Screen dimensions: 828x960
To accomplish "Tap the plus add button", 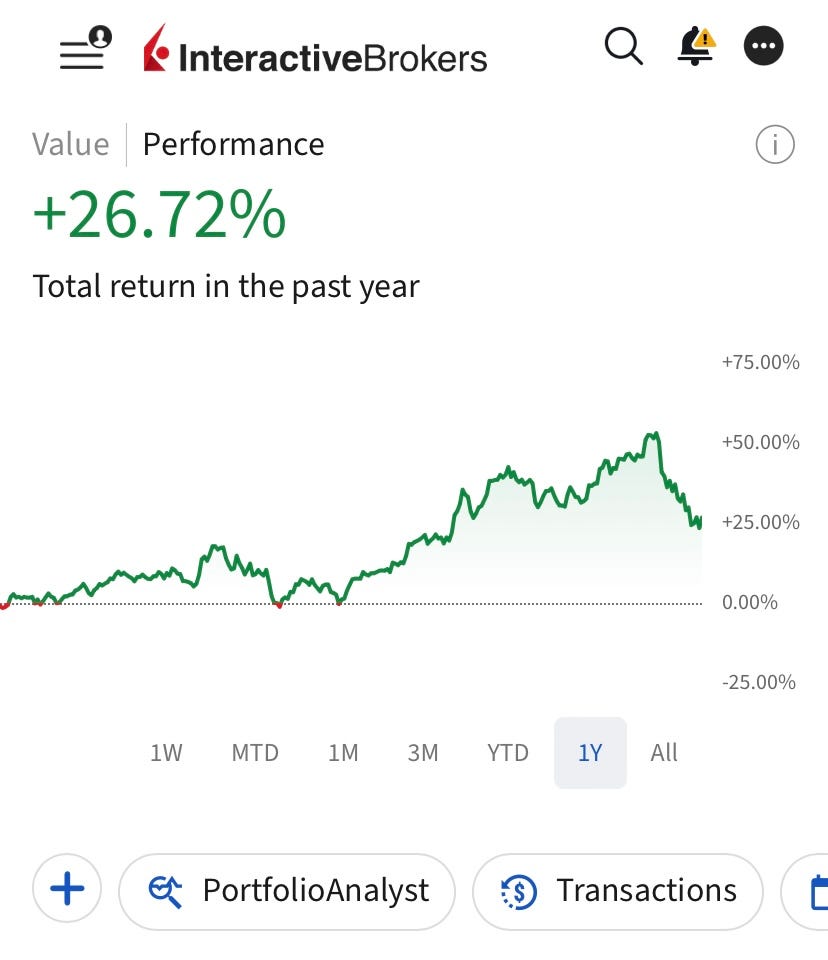I will click(x=67, y=889).
